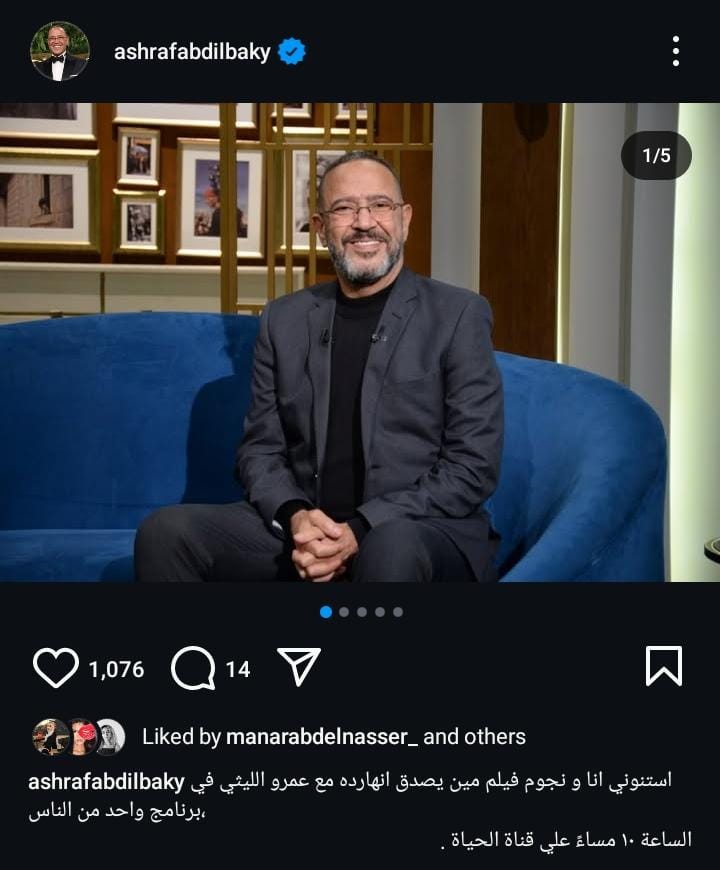The width and height of the screenshot is (720, 870).
Task: Like the post with heart icon
Action: 55,668
